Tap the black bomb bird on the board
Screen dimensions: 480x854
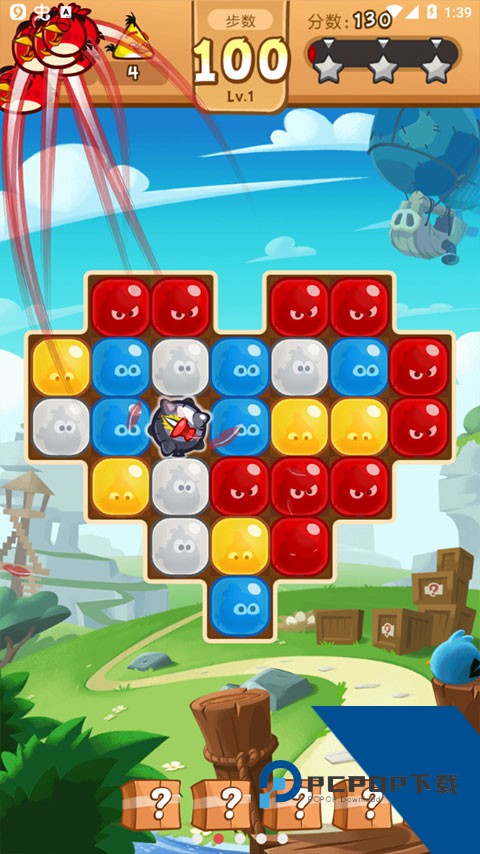179,426
